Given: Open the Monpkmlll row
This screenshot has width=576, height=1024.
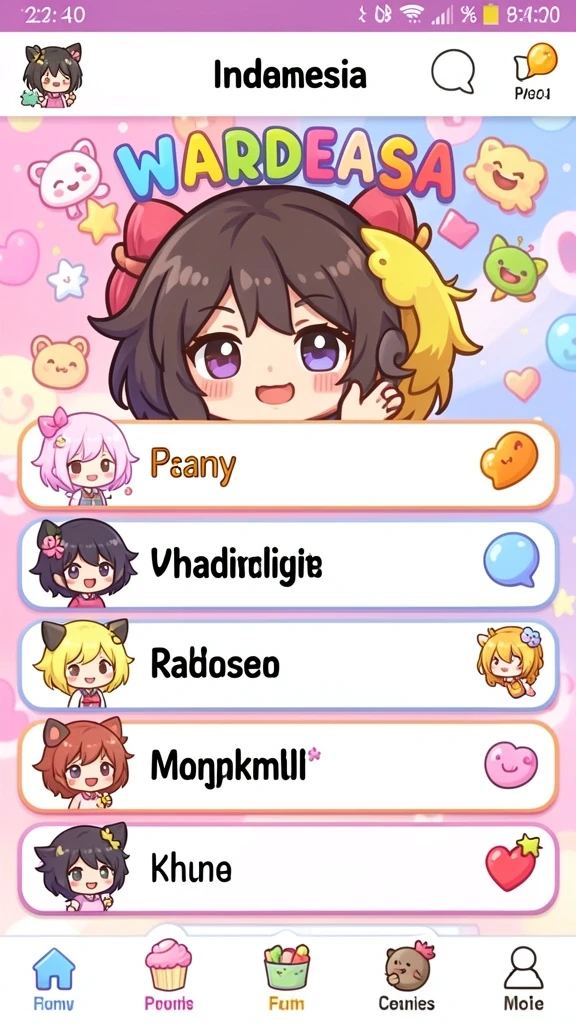Looking at the screenshot, I should (x=288, y=766).
